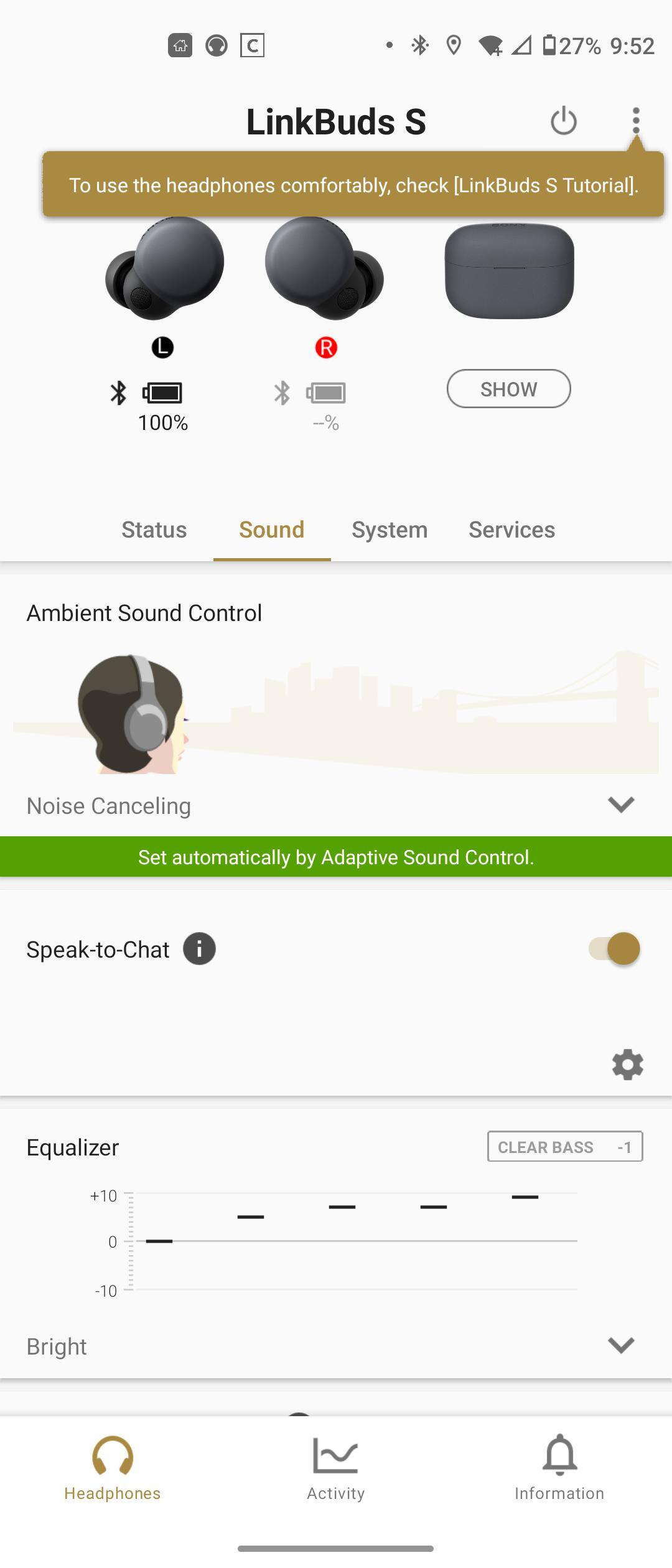Switch to the Status tab
Screen dimensions: 672x1568
[x=154, y=530]
